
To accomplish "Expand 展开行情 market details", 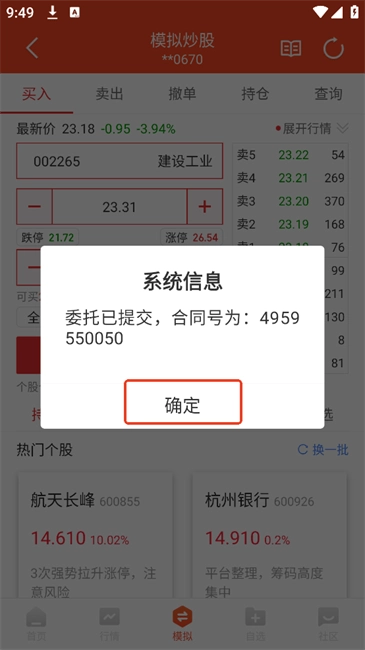I will pyautogui.click(x=312, y=129).
